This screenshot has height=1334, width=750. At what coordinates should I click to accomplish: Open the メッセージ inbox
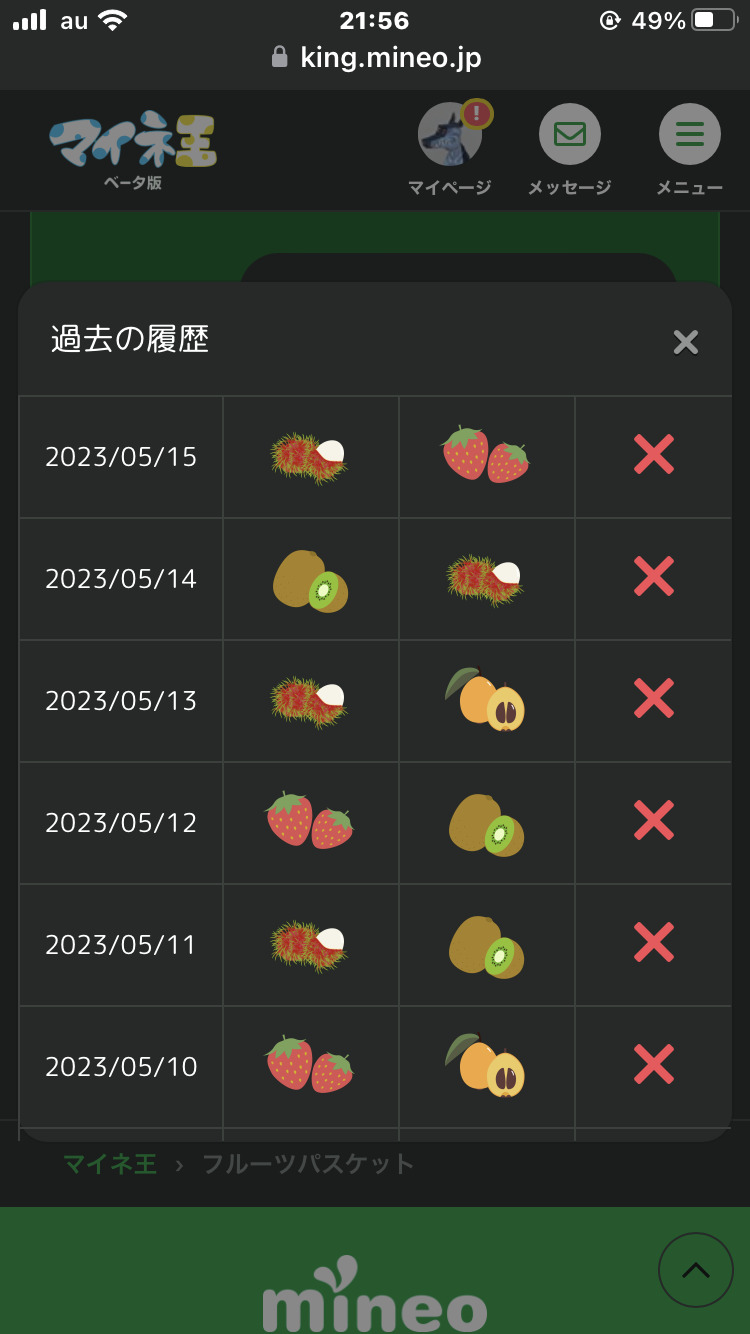pyautogui.click(x=569, y=136)
